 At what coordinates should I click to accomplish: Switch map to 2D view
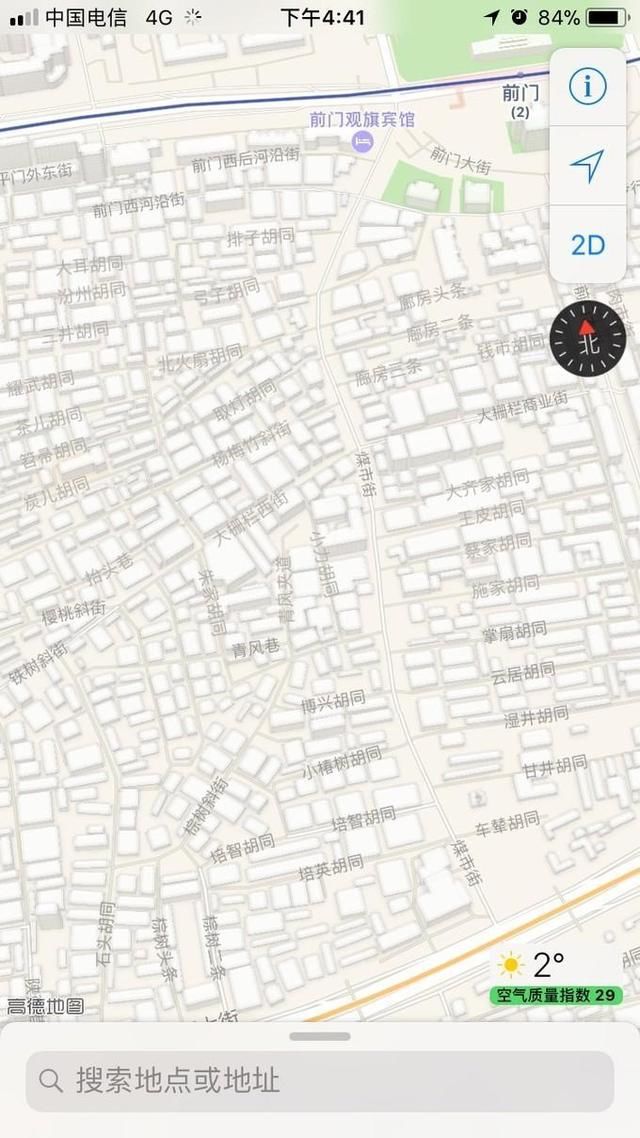[587, 245]
